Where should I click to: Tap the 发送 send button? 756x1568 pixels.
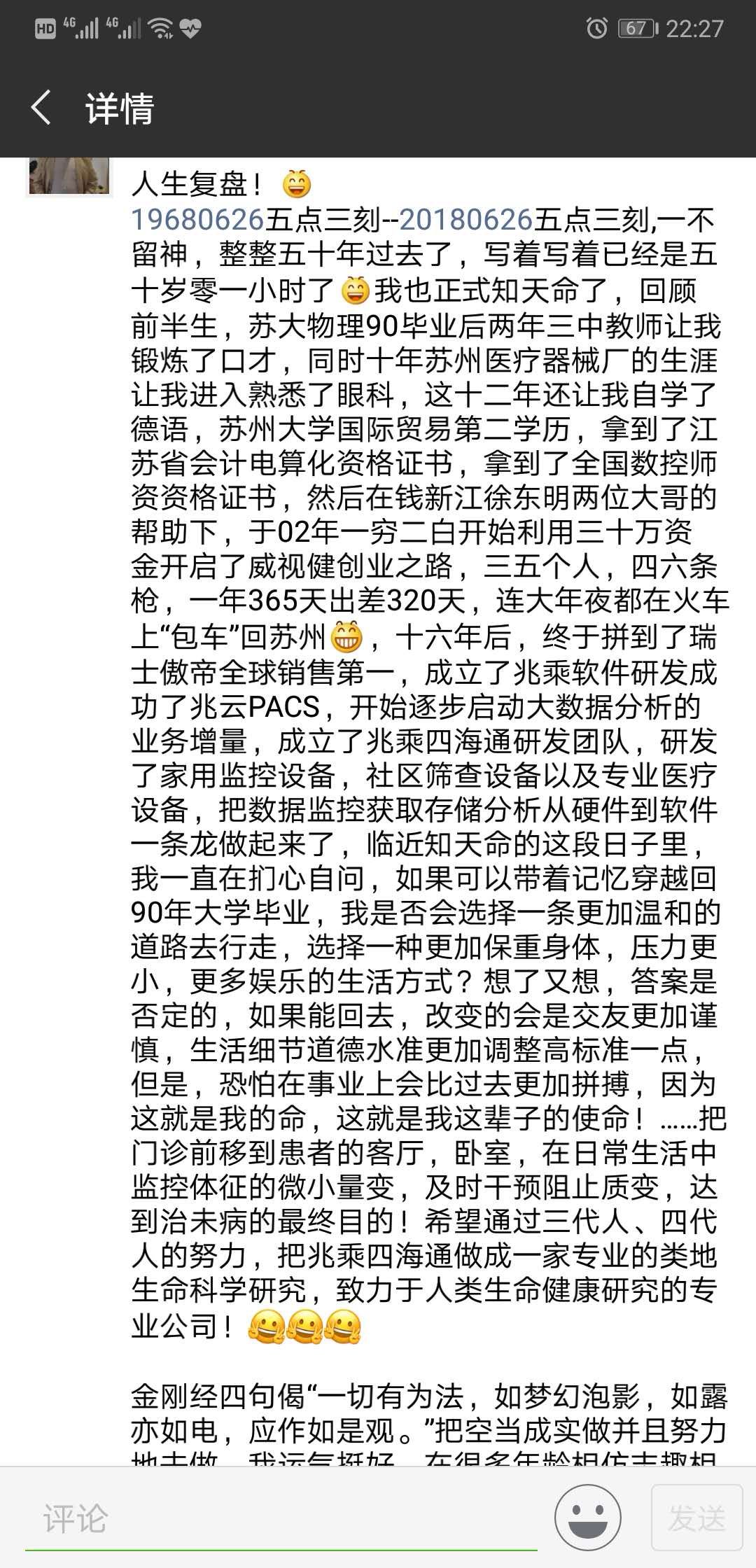point(696,1518)
